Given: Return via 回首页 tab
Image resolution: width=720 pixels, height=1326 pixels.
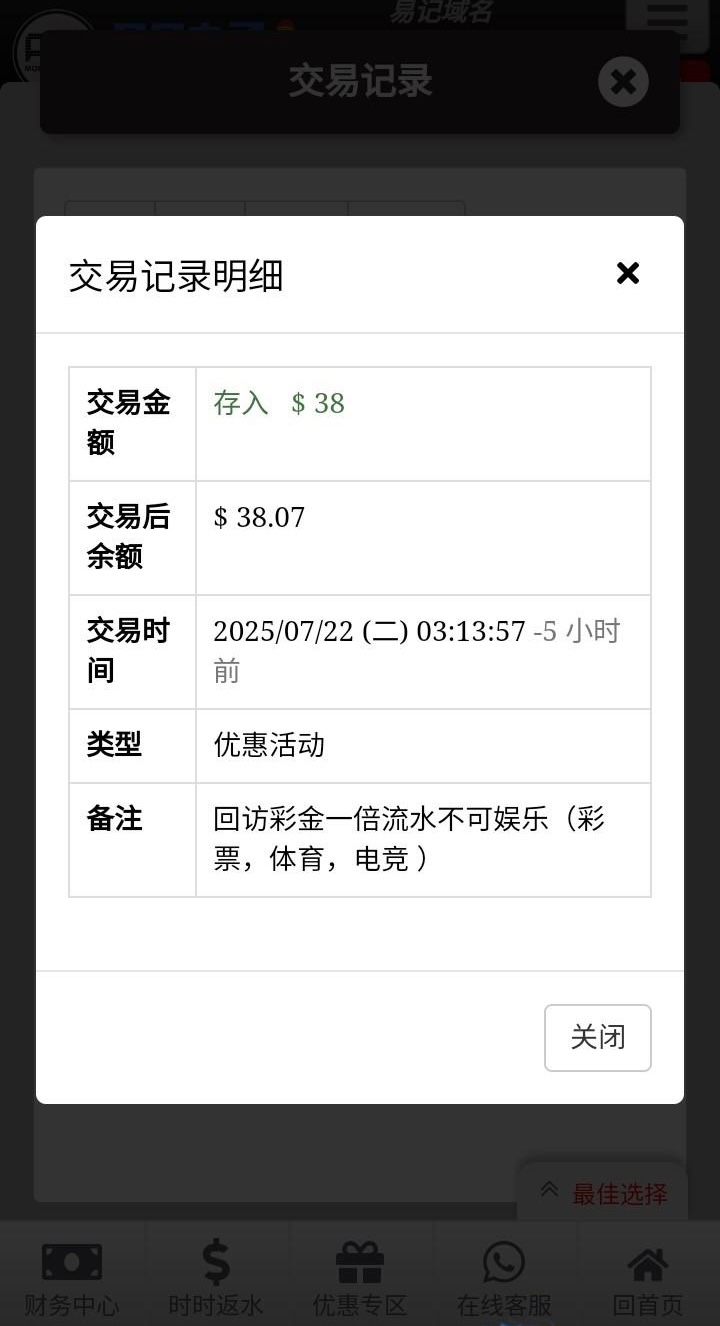Looking at the screenshot, I should click(647, 1277).
